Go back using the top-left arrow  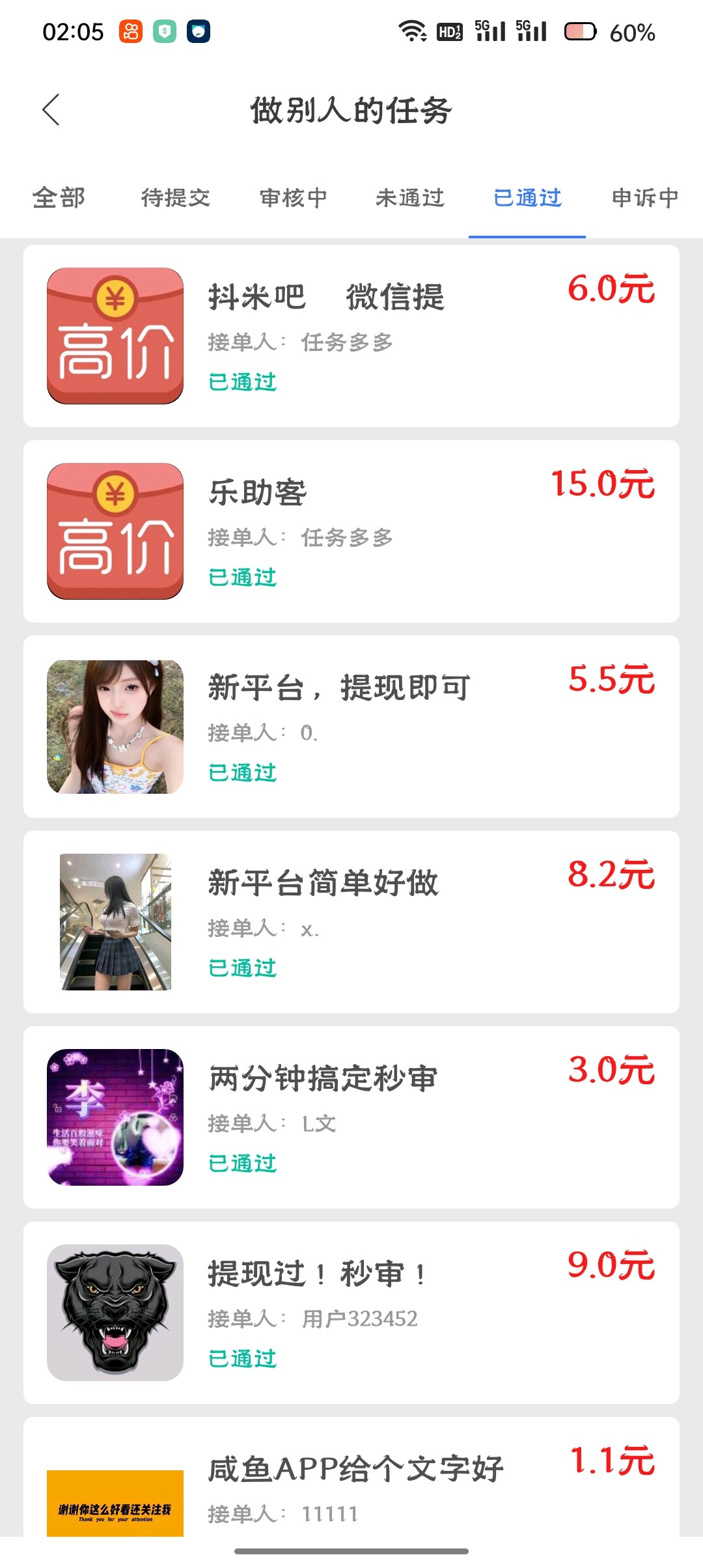pyautogui.click(x=51, y=109)
